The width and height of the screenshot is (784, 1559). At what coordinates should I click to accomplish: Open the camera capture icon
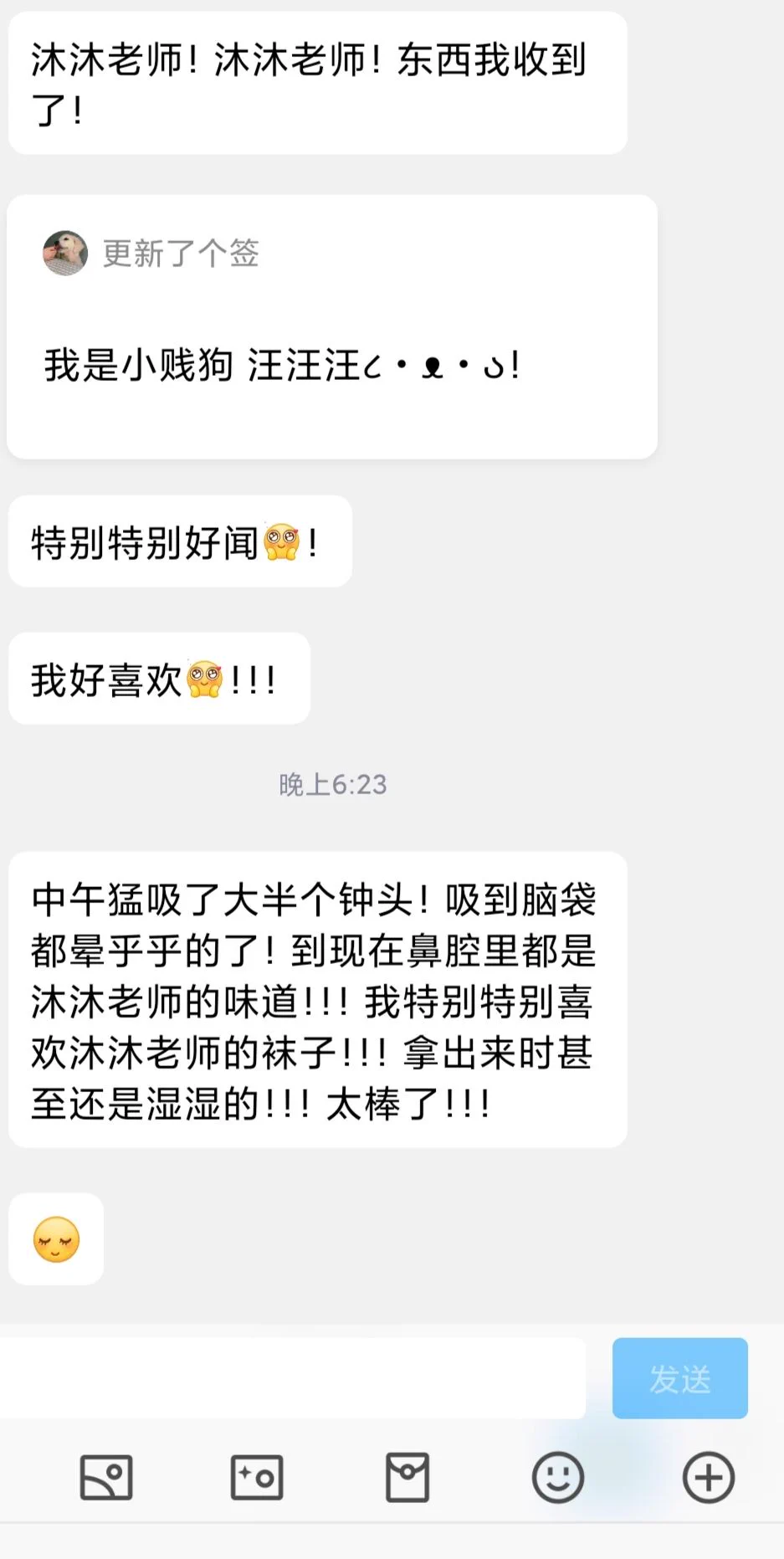(257, 1477)
